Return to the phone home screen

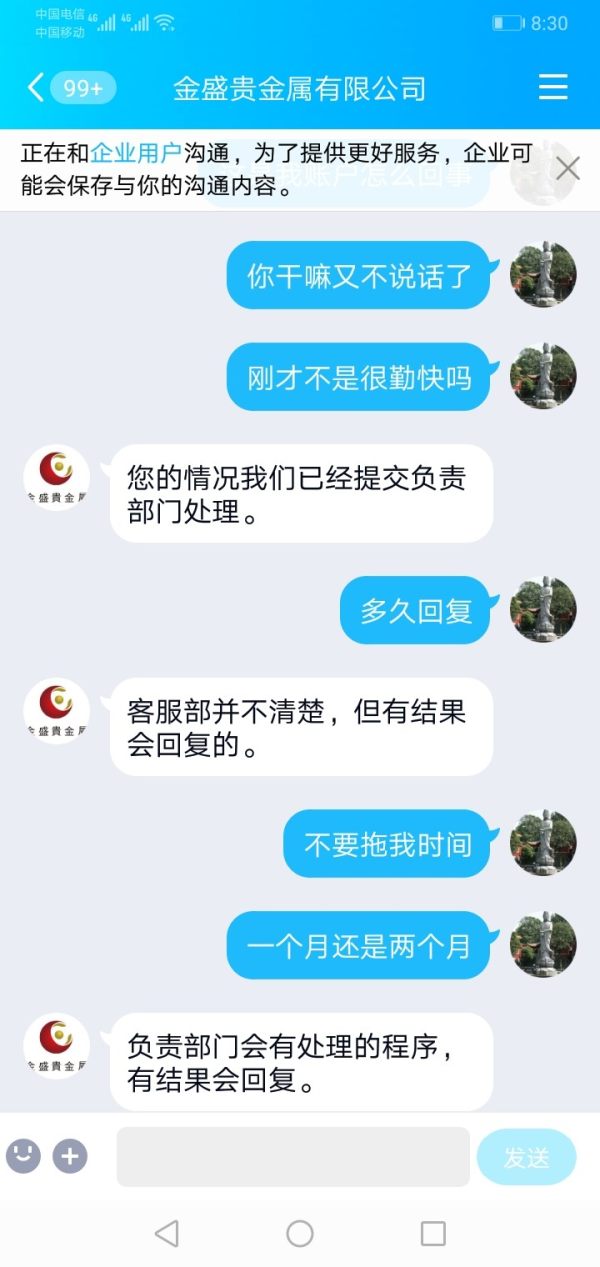pyautogui.click(x=300, y=1233)
